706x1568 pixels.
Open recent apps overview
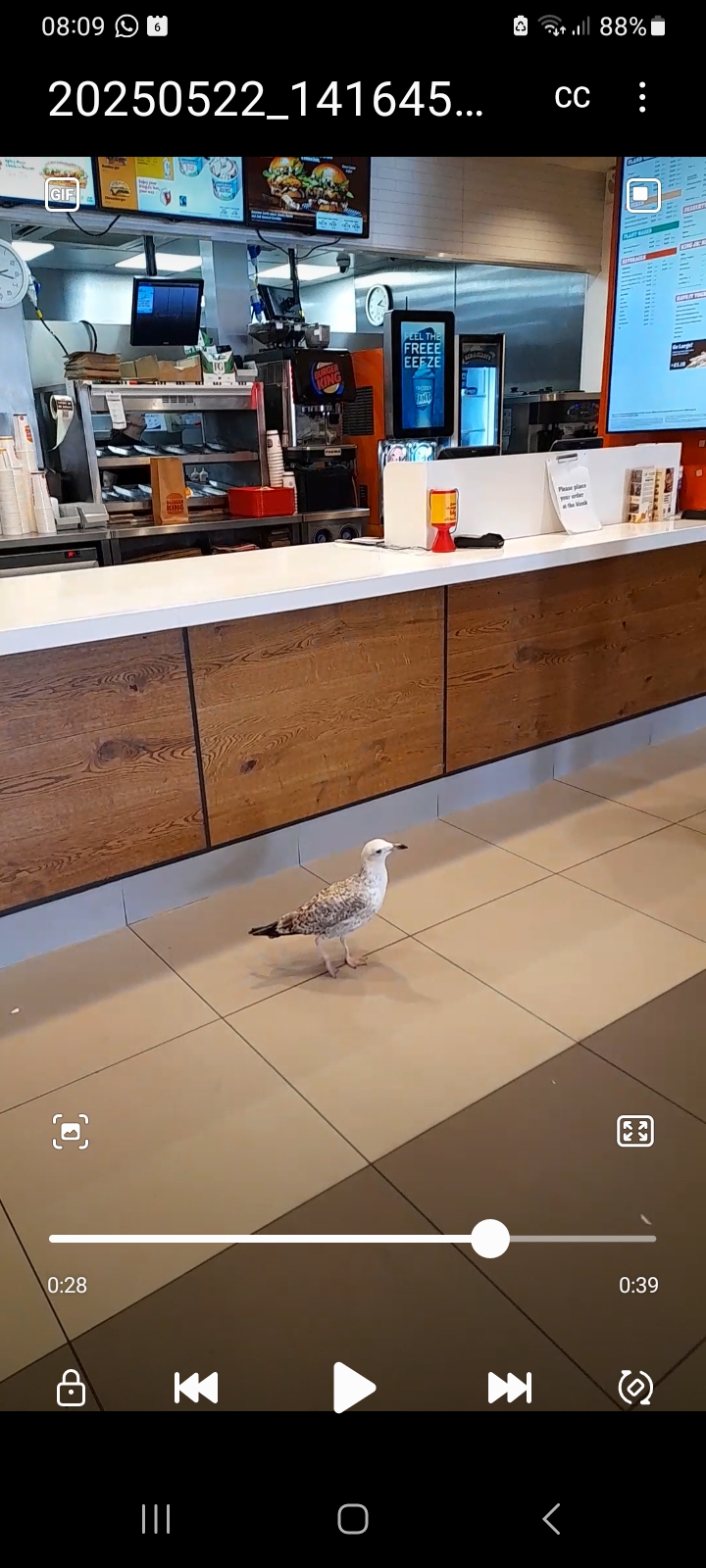[x=156, y=1519]
